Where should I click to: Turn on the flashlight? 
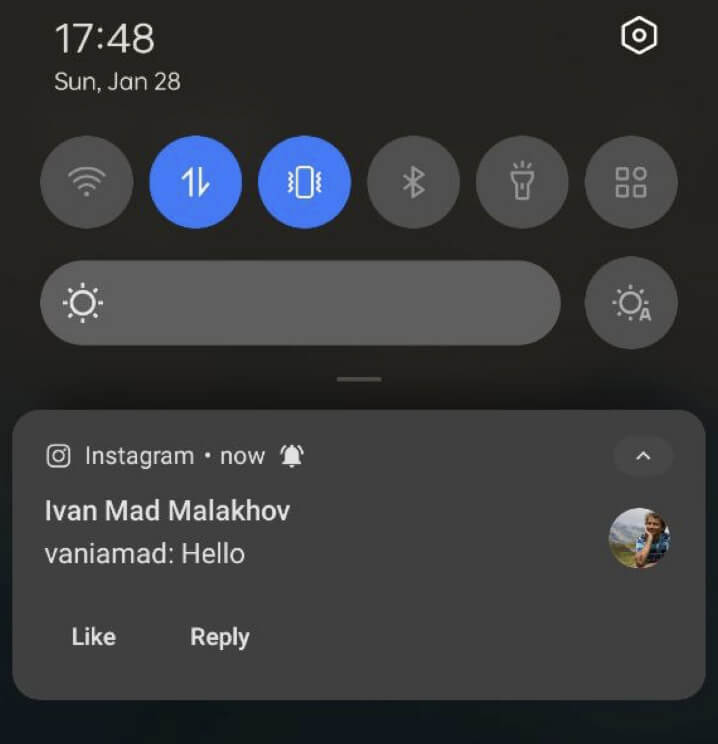[x=522, y=183]
